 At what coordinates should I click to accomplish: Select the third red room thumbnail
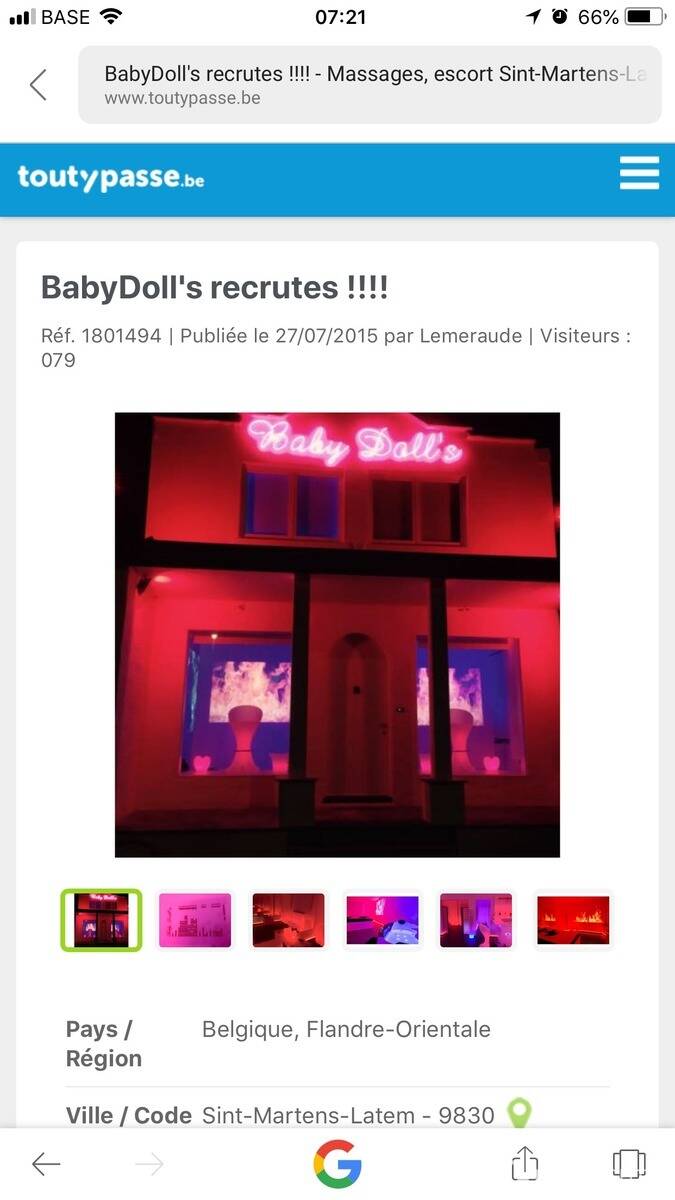pyautogui.click(x=288, y=920)
